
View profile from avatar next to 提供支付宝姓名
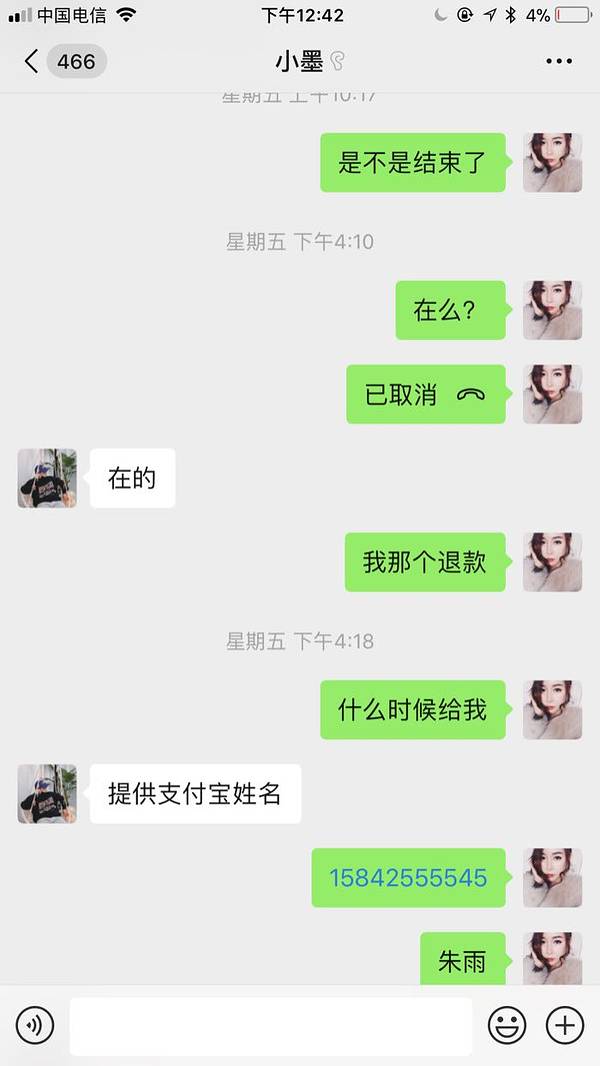pyautogui.click(x=47, y=794)
